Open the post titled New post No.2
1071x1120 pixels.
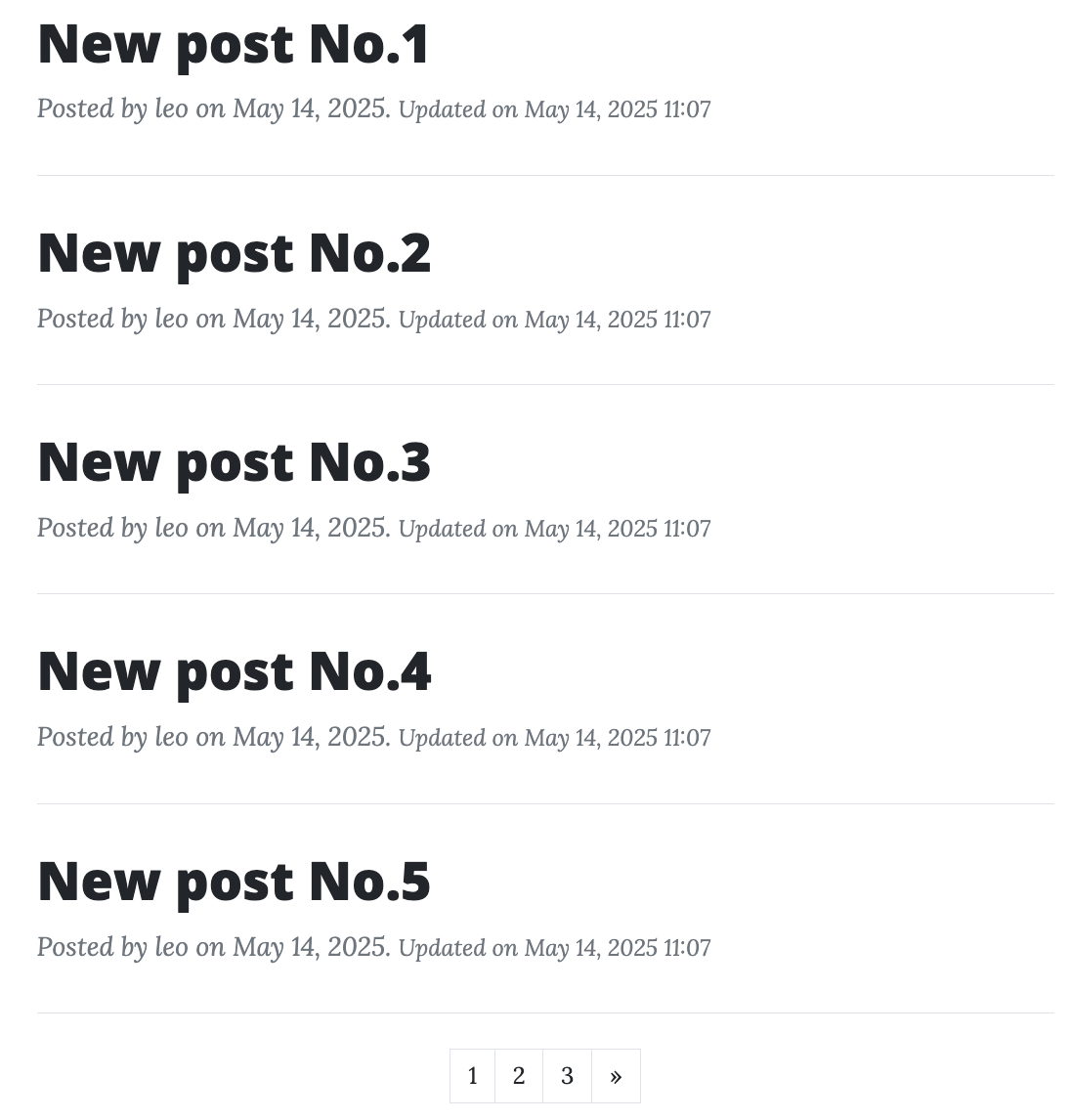click(x=233, y=252)
